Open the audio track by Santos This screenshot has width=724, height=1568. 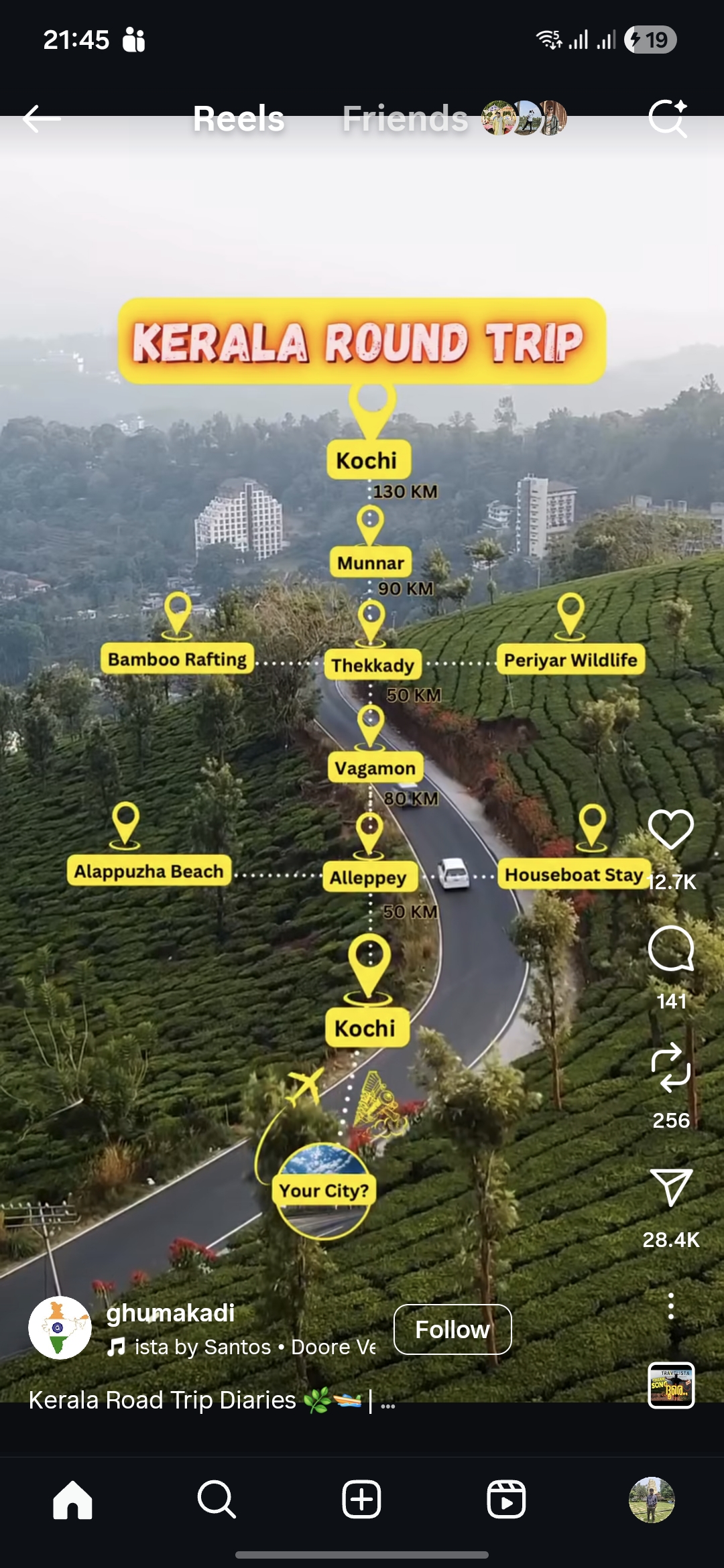pyautogui.click(x=241, y=1347)
